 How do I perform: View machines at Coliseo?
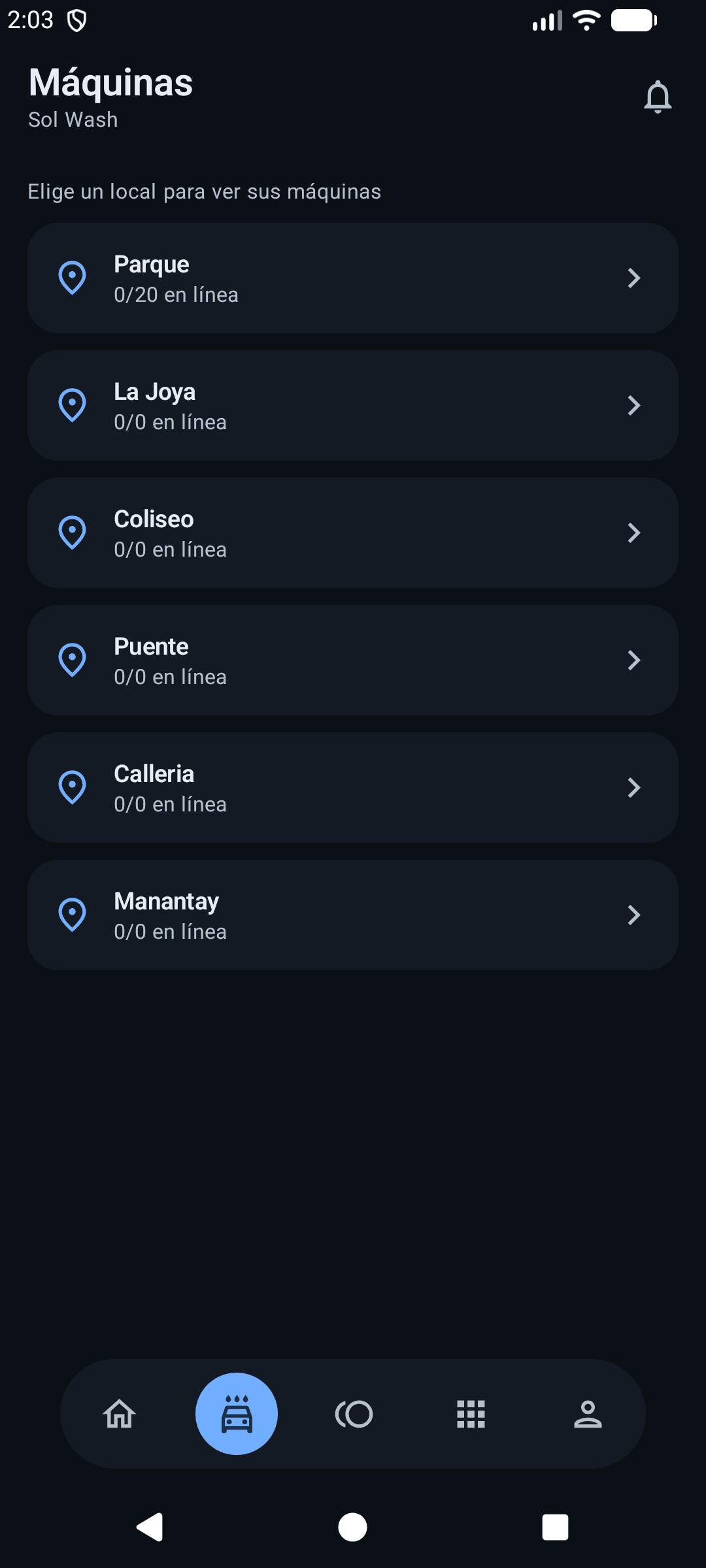(353, 533)
